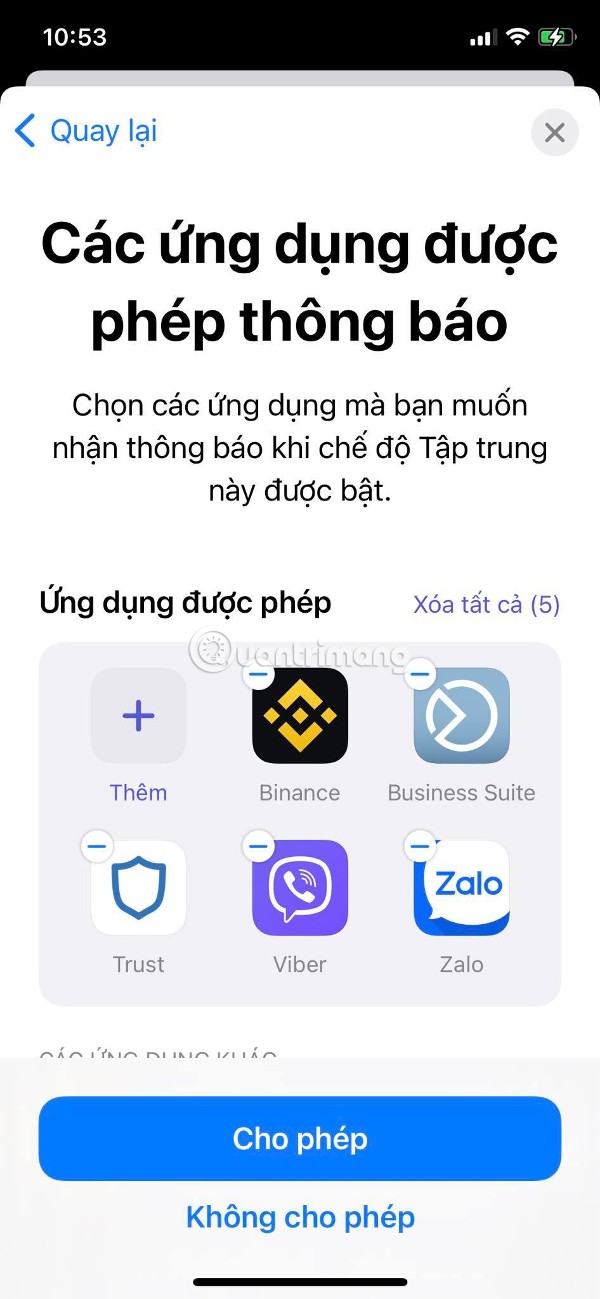600x1299 pixels.
Task: Confirm with the Cho phép button
Action: tap(300, 1138)
